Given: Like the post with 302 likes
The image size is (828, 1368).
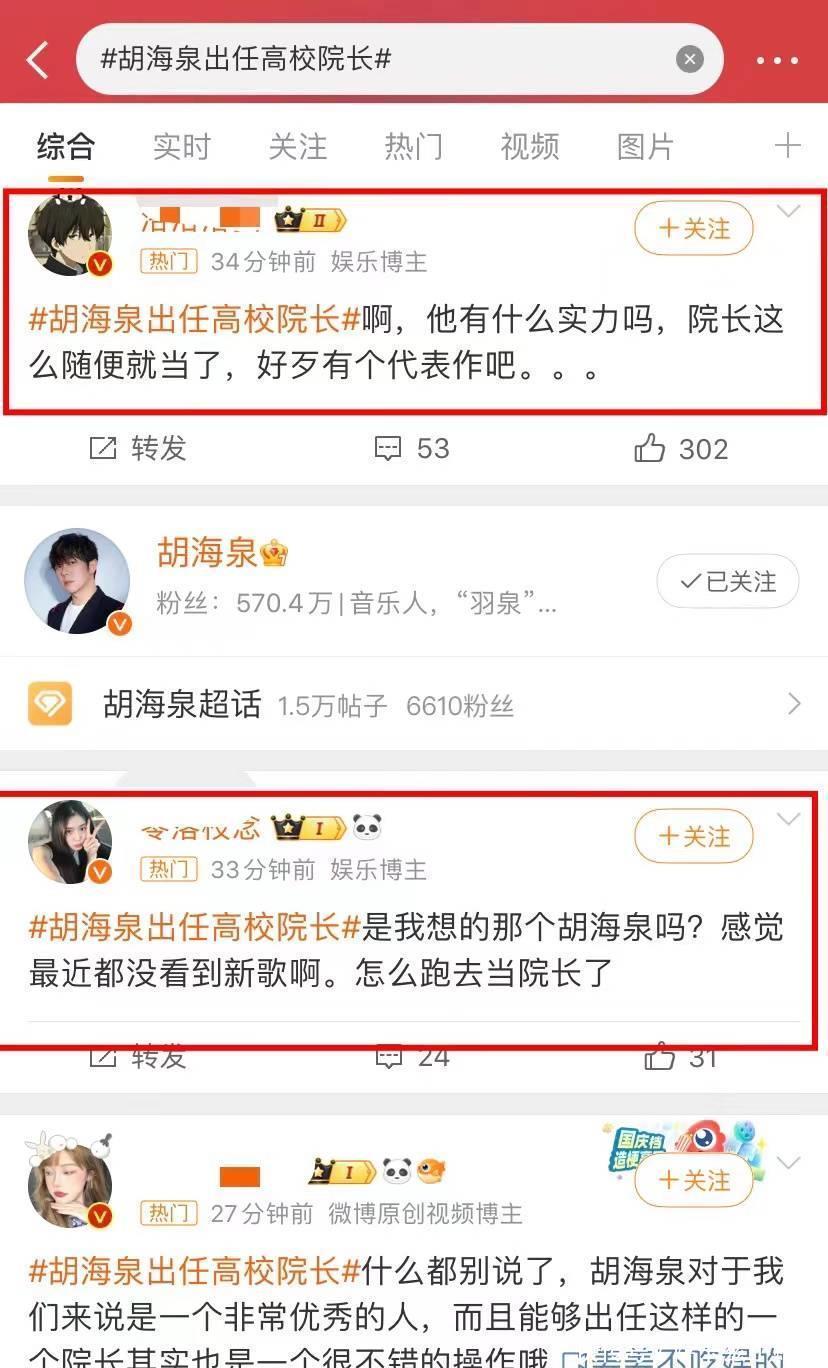Looking at the screenshot, I should (681, 448).
